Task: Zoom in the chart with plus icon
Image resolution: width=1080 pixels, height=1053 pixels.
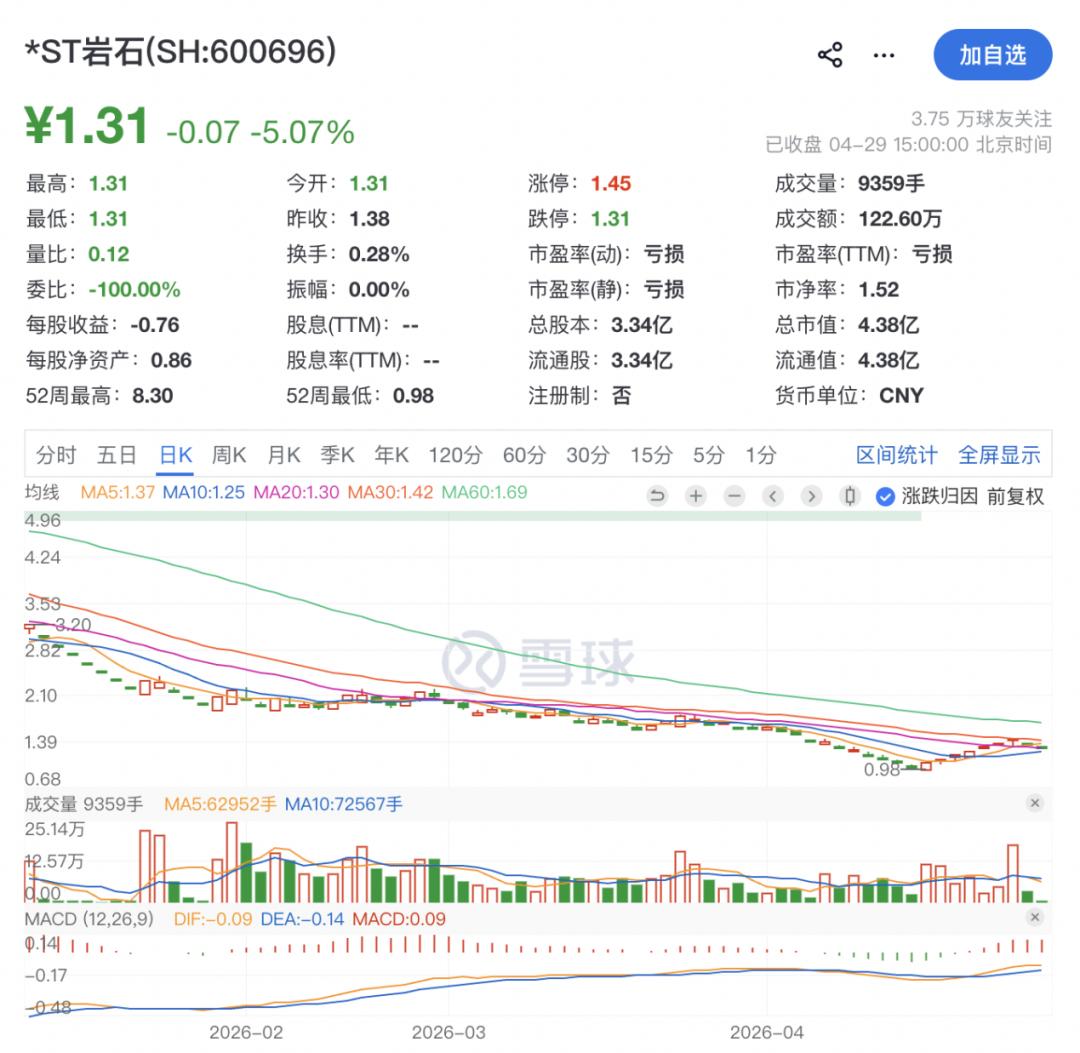Action: point(696,496)
